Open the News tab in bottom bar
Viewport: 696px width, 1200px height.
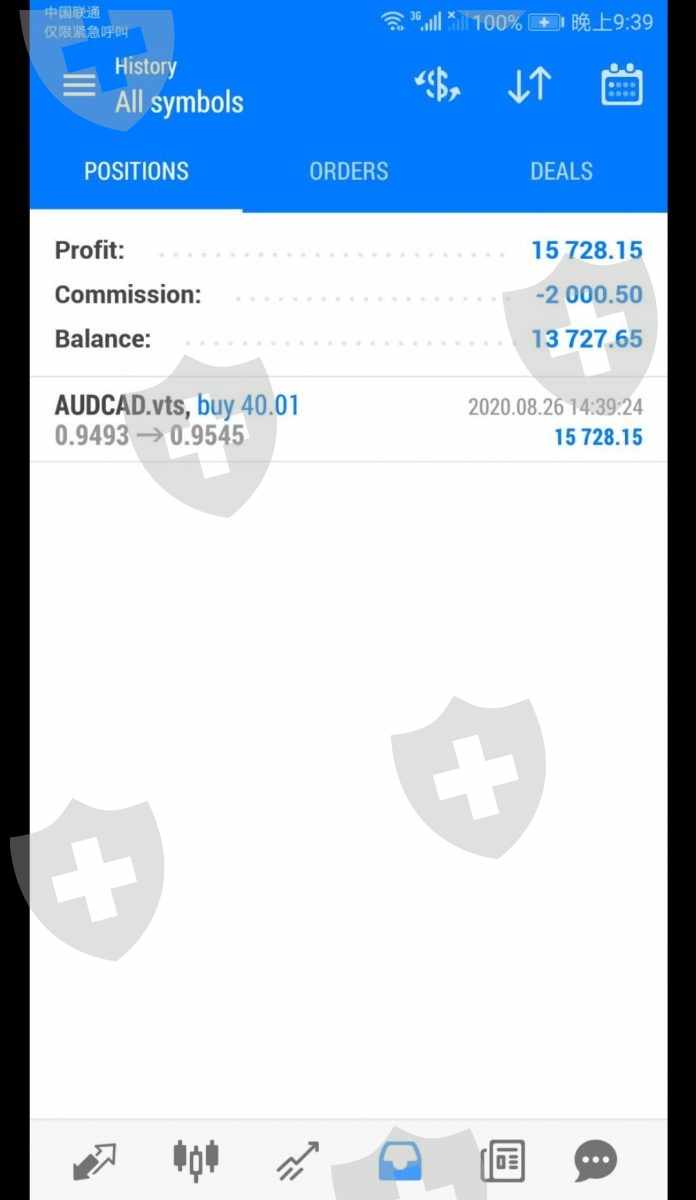[502, 1160]
